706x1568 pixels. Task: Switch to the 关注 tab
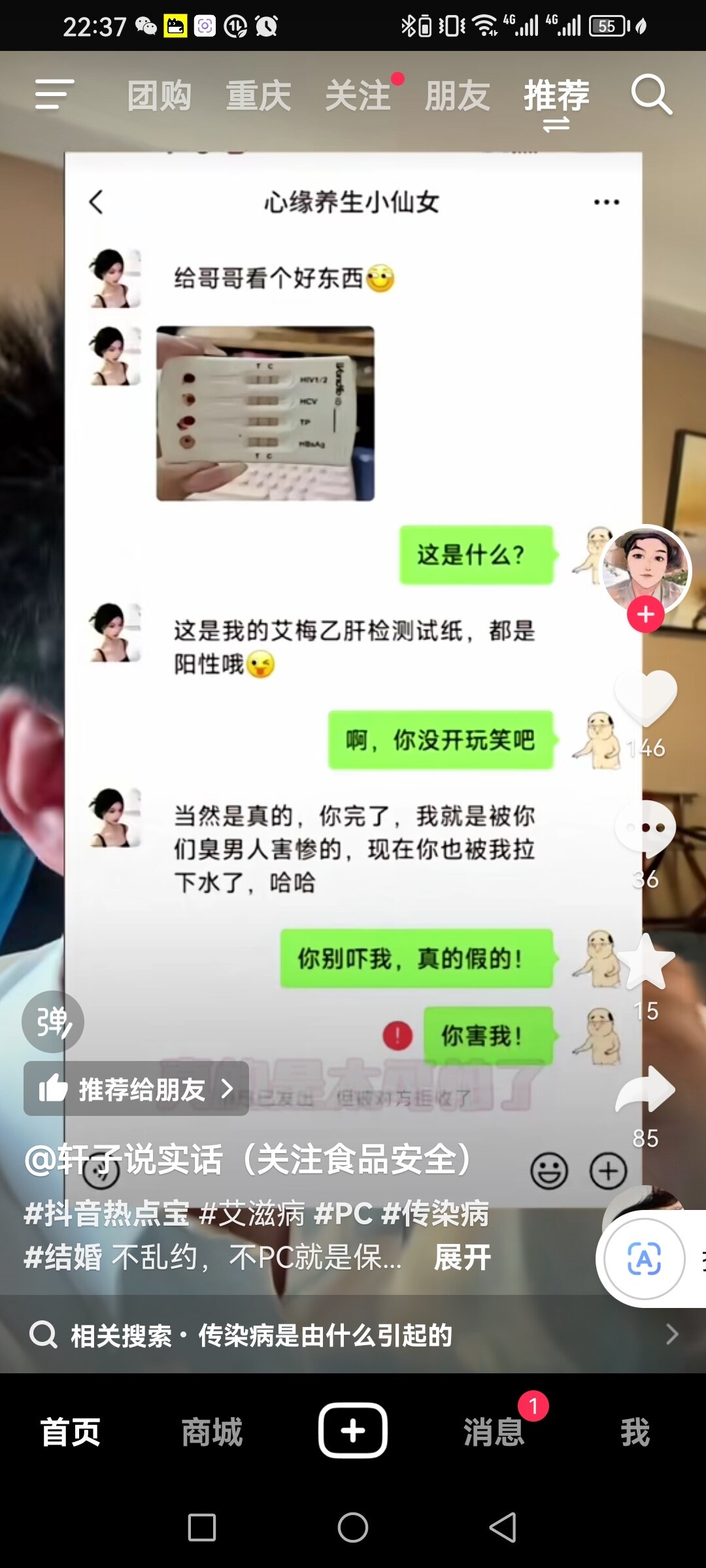pos(358,96)
